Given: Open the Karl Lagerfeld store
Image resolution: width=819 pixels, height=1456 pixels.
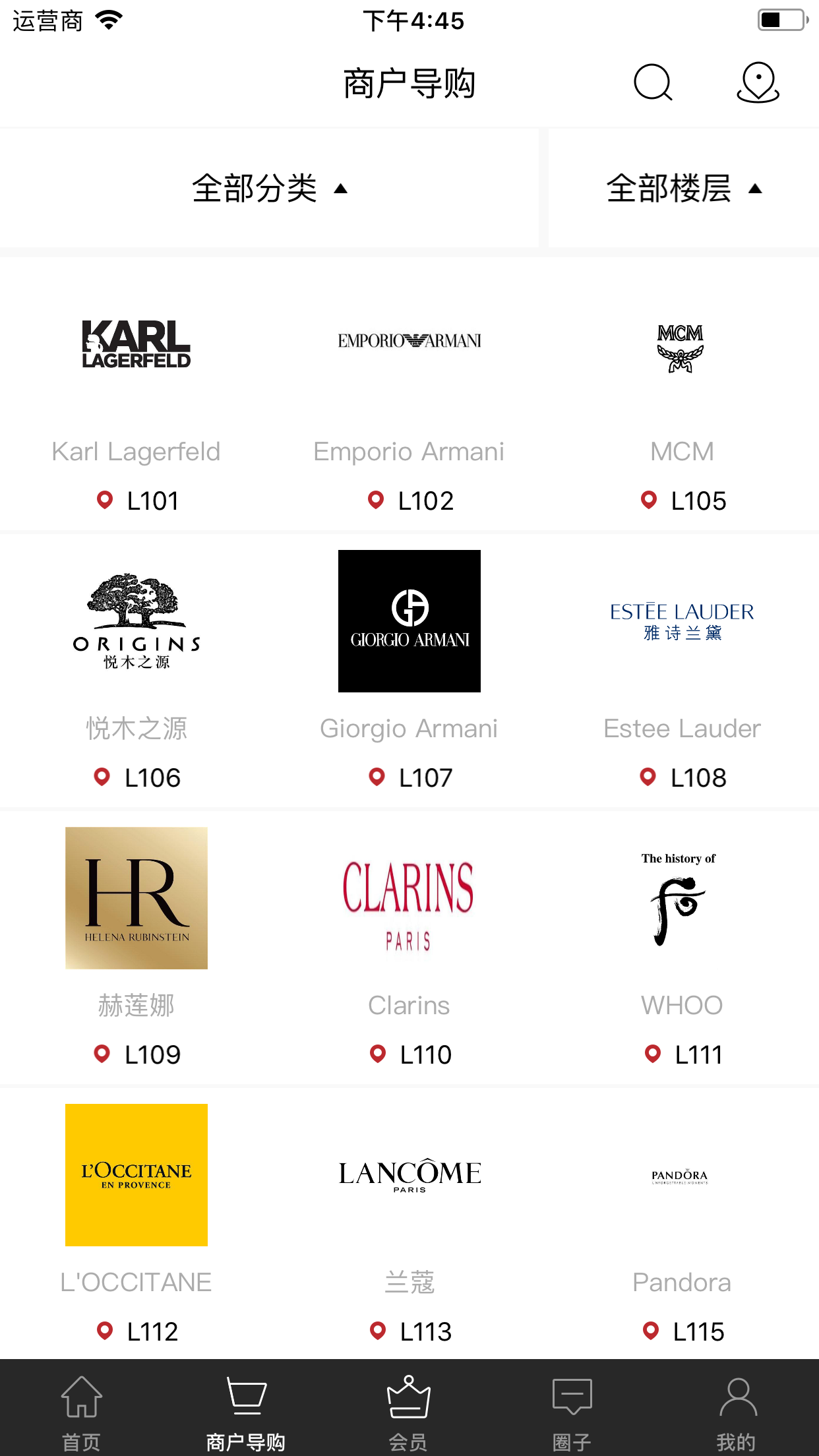Looking at the screenshot, I should [136, 397].
